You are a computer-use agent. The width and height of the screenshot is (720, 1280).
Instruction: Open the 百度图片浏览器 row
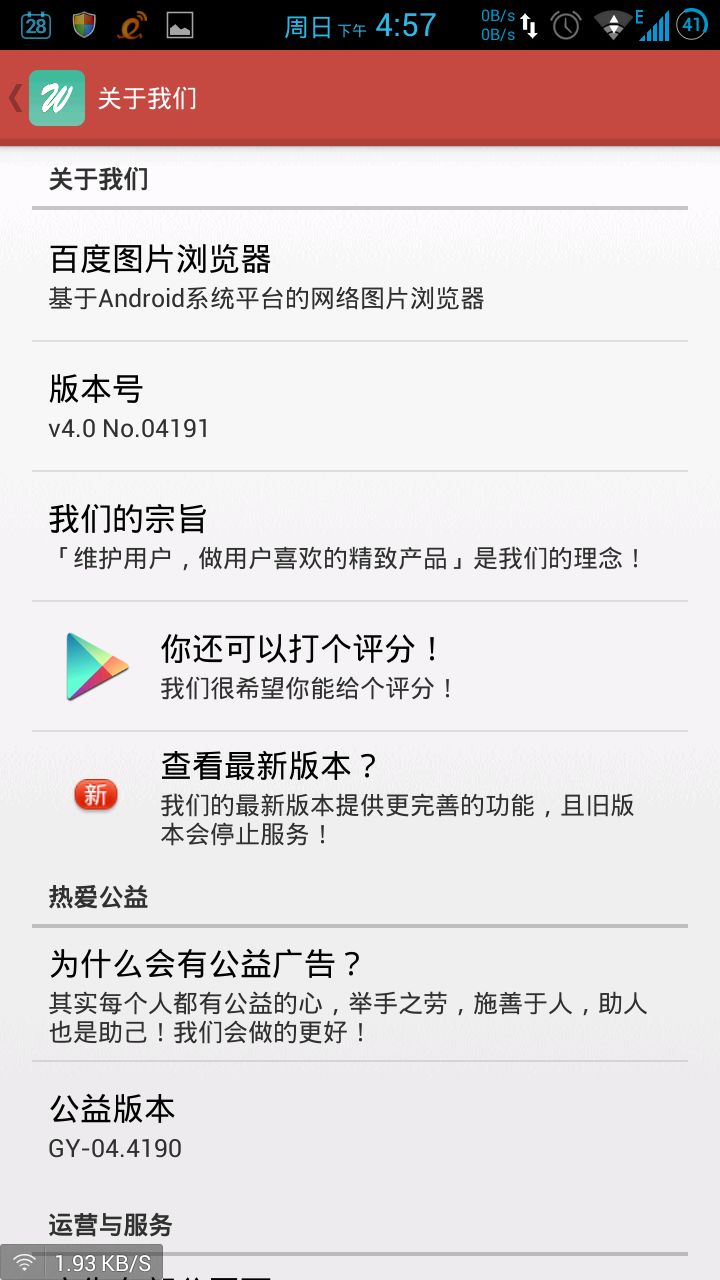coord(360,276)
